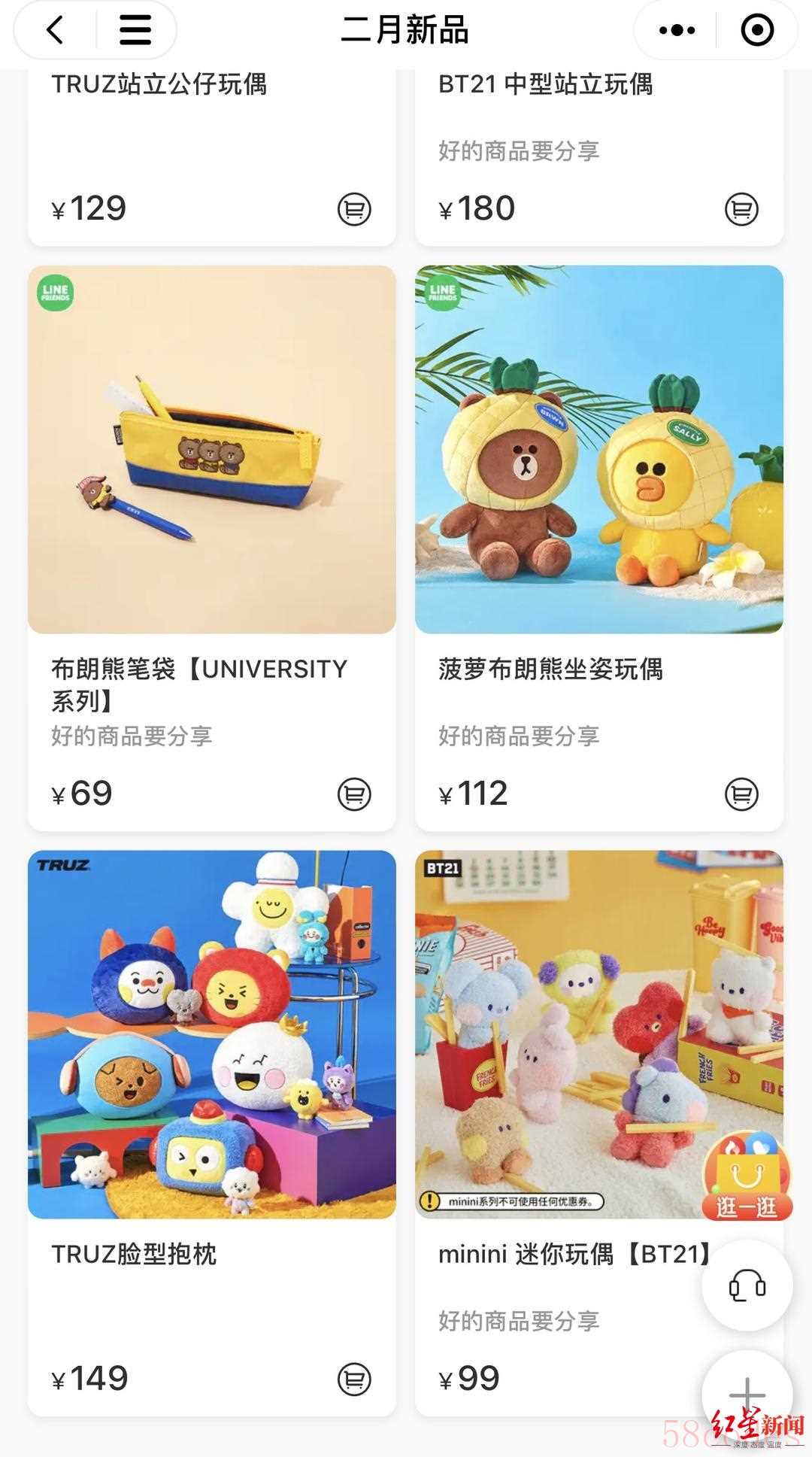Add 菠萝布朗熊坐姿玩偶 to cart
The image size is (812, 1457).
click(x=741, y=794)
